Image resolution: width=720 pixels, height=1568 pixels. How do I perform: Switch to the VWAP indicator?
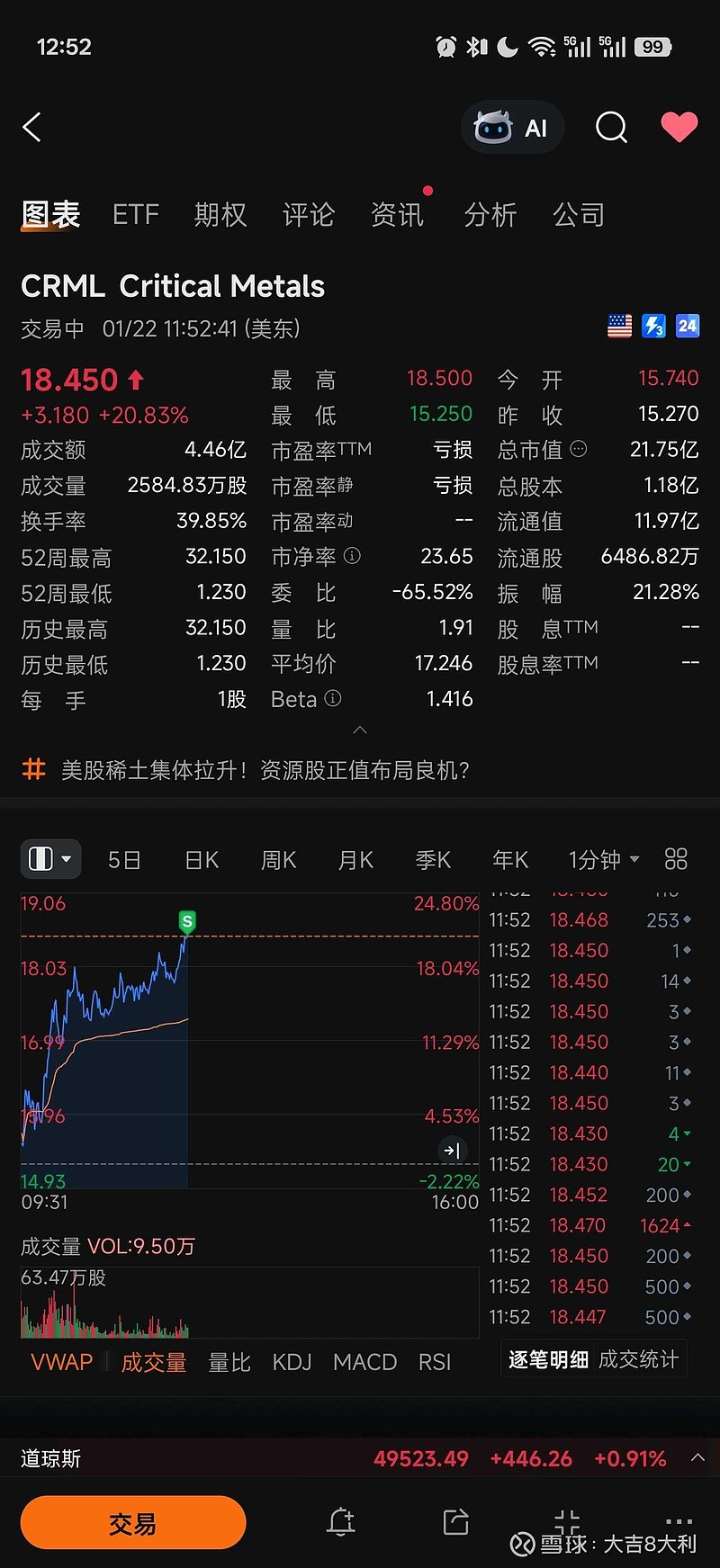click(x=60, y=1362)
